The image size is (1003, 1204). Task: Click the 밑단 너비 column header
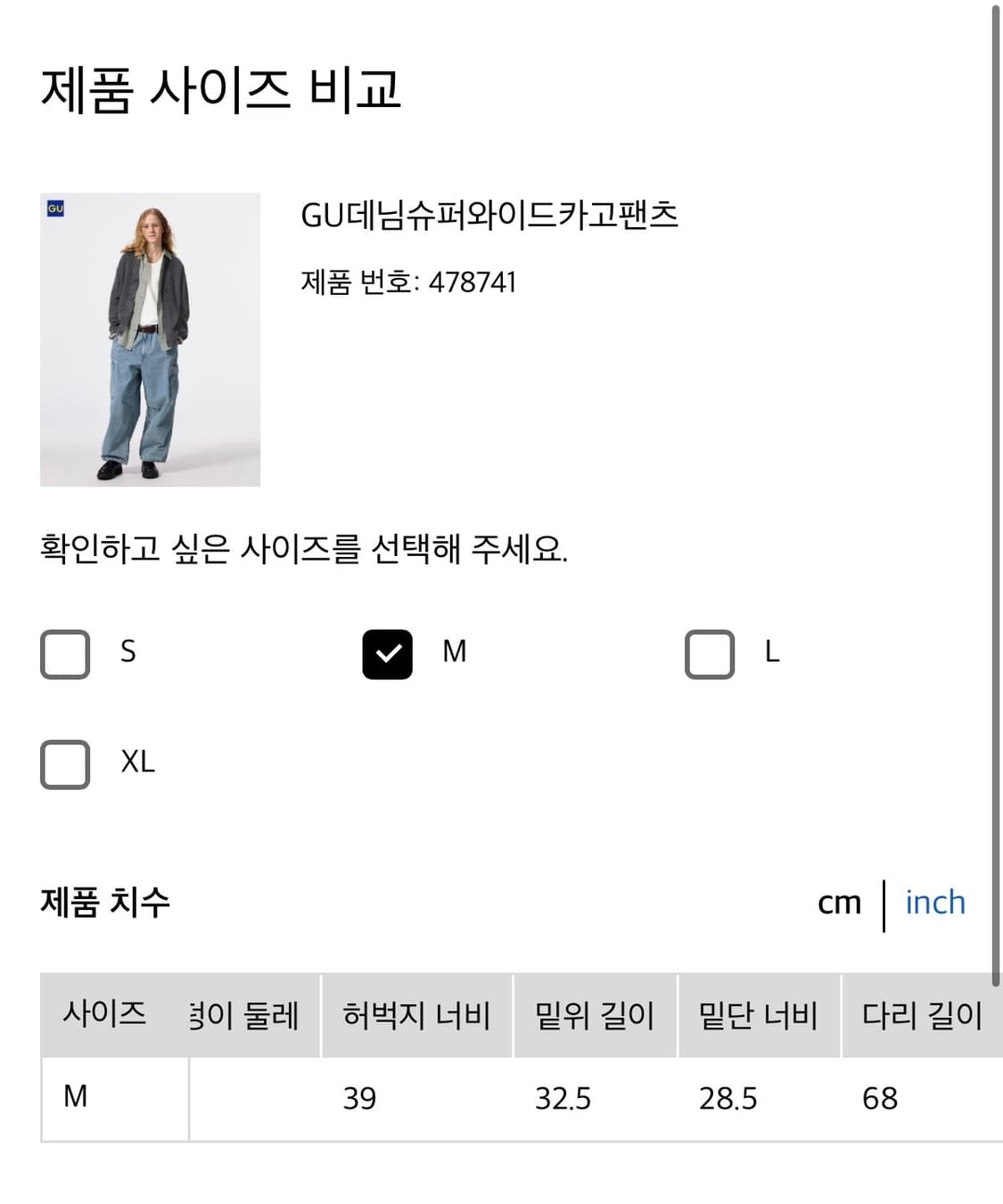[760, 1013]
